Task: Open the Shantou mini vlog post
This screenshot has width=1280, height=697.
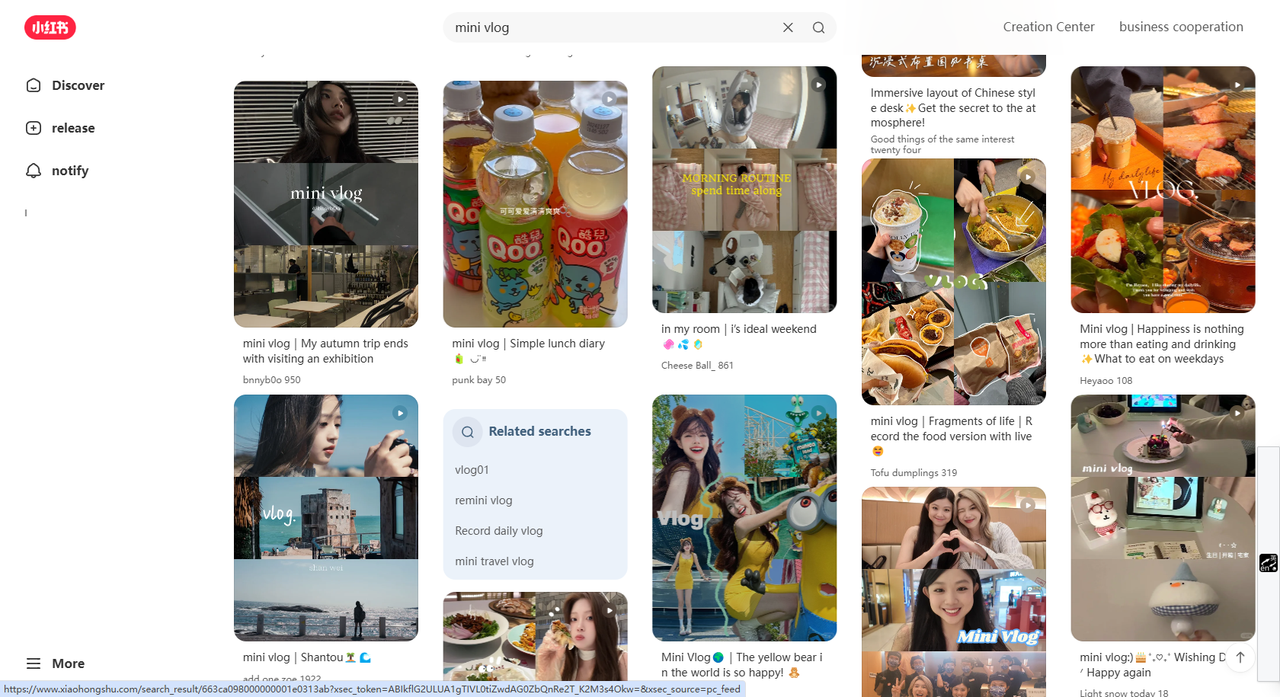Action: coord(326,517)
